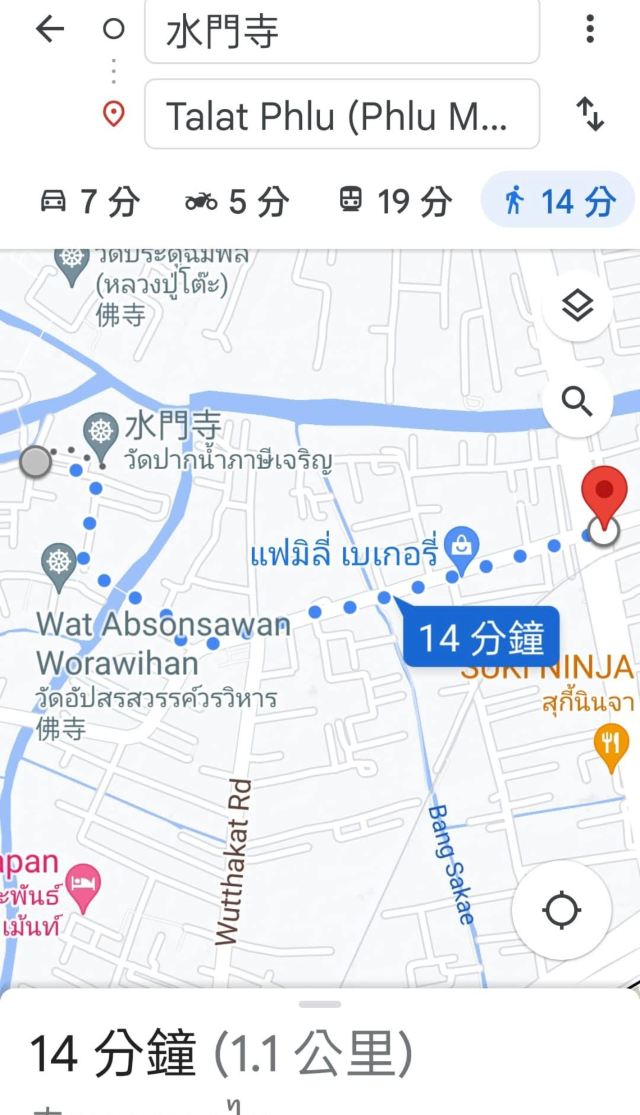
Task: Open the Suki Ninja restaurant marker
Action: coord(611,741)
